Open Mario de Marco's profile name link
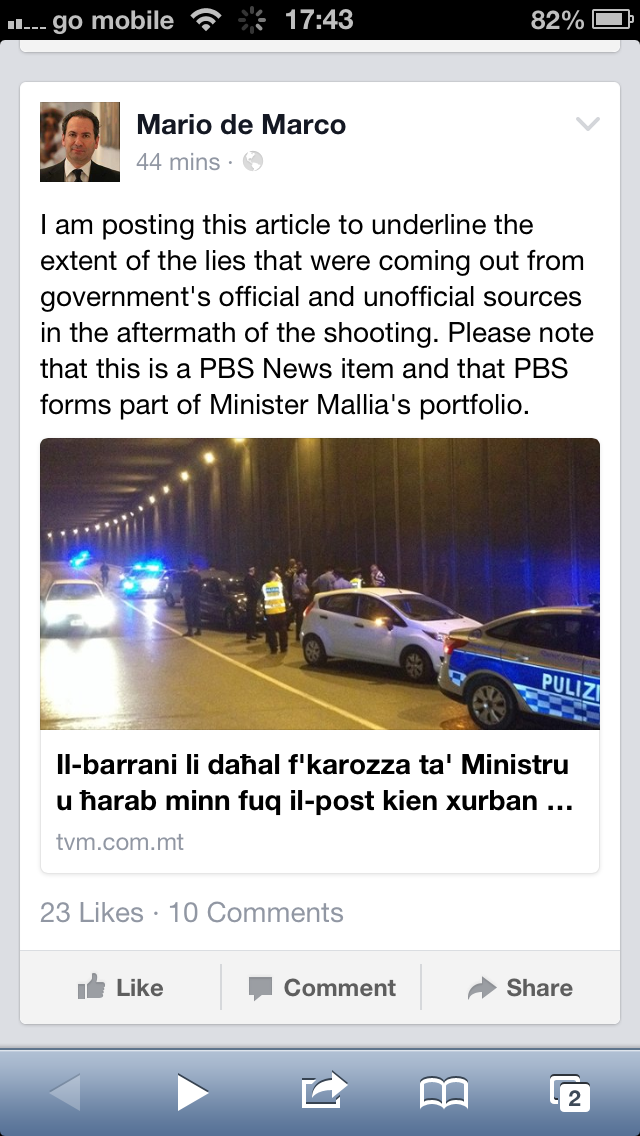Image resolution: width=640 pixels, height=1136 pixels. (241, 125)
